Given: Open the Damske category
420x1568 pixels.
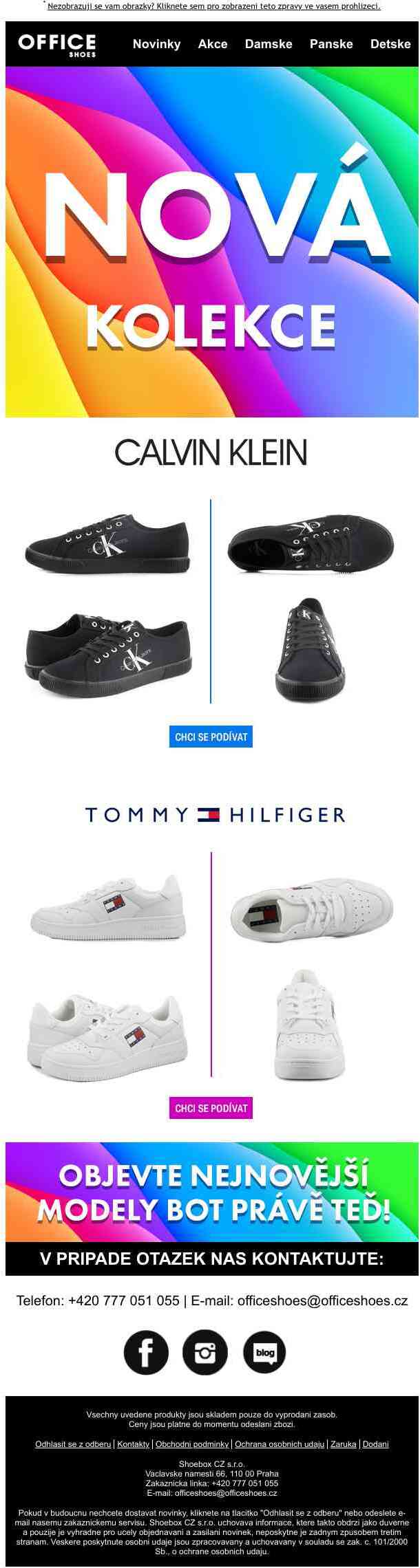Looking at the screenshot, I should 269,44.
